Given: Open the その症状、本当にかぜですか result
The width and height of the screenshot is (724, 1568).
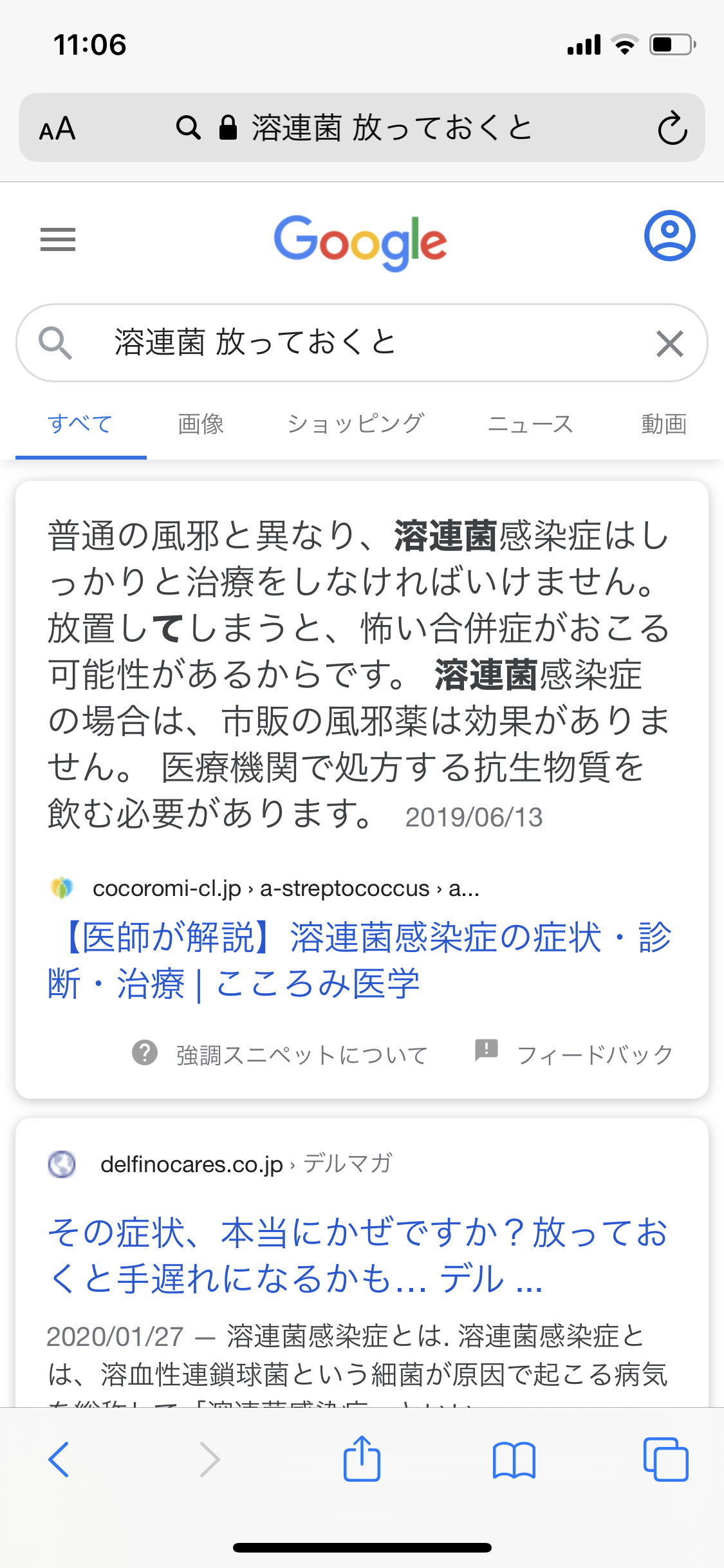Looking at the screenshot, I should tap(358, 1255).
